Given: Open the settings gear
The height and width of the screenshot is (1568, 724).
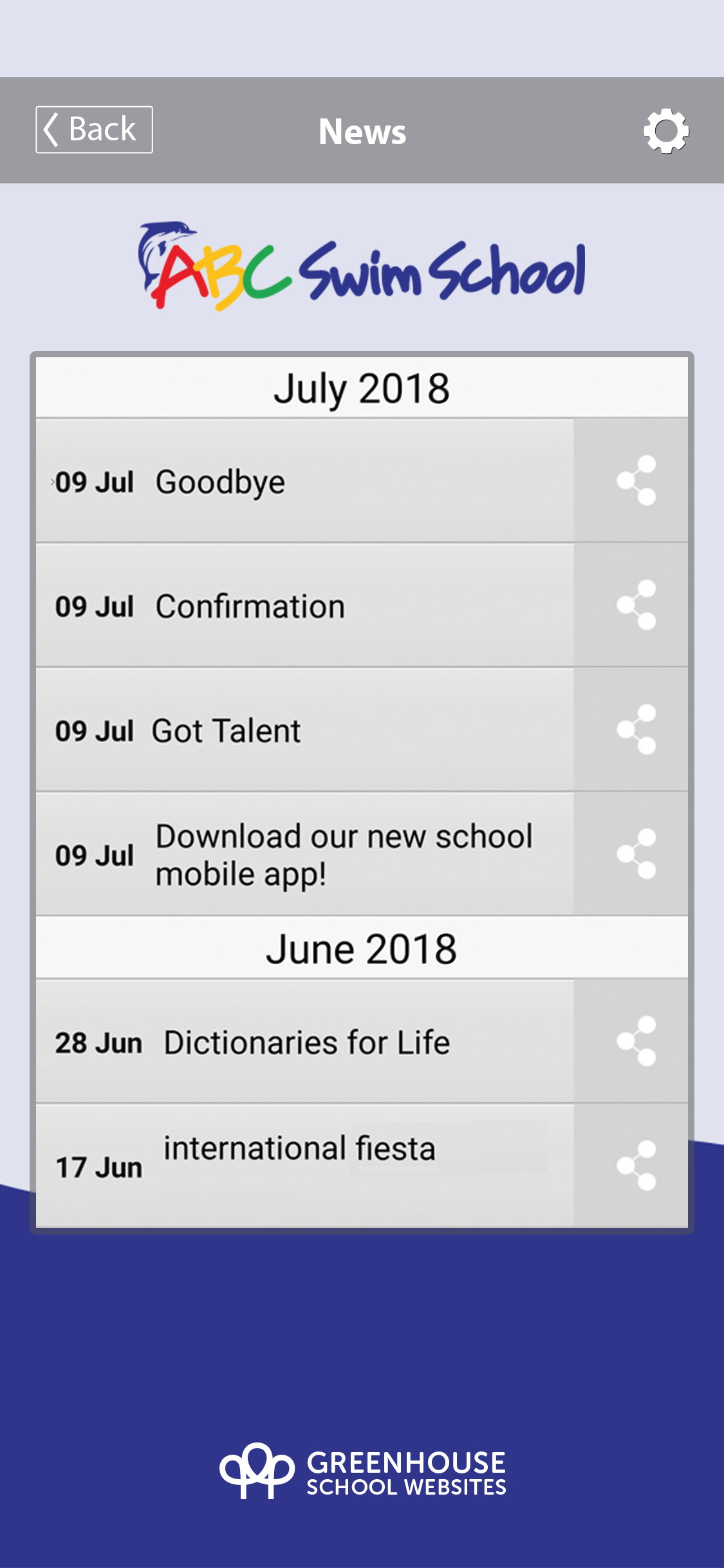Looking at the screenshot, I should coord(666,131).
